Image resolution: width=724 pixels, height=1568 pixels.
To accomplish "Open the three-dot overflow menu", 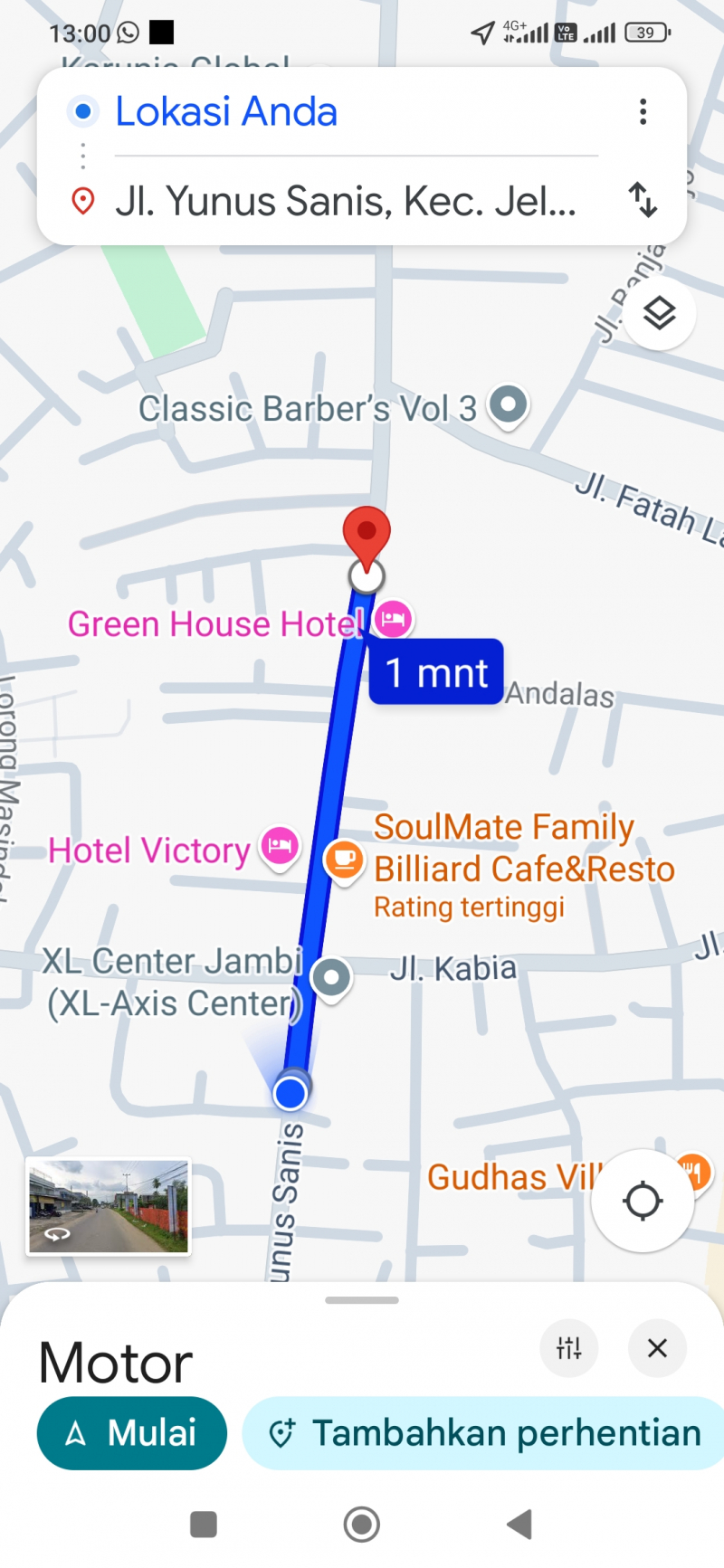I will coord(643,112).
